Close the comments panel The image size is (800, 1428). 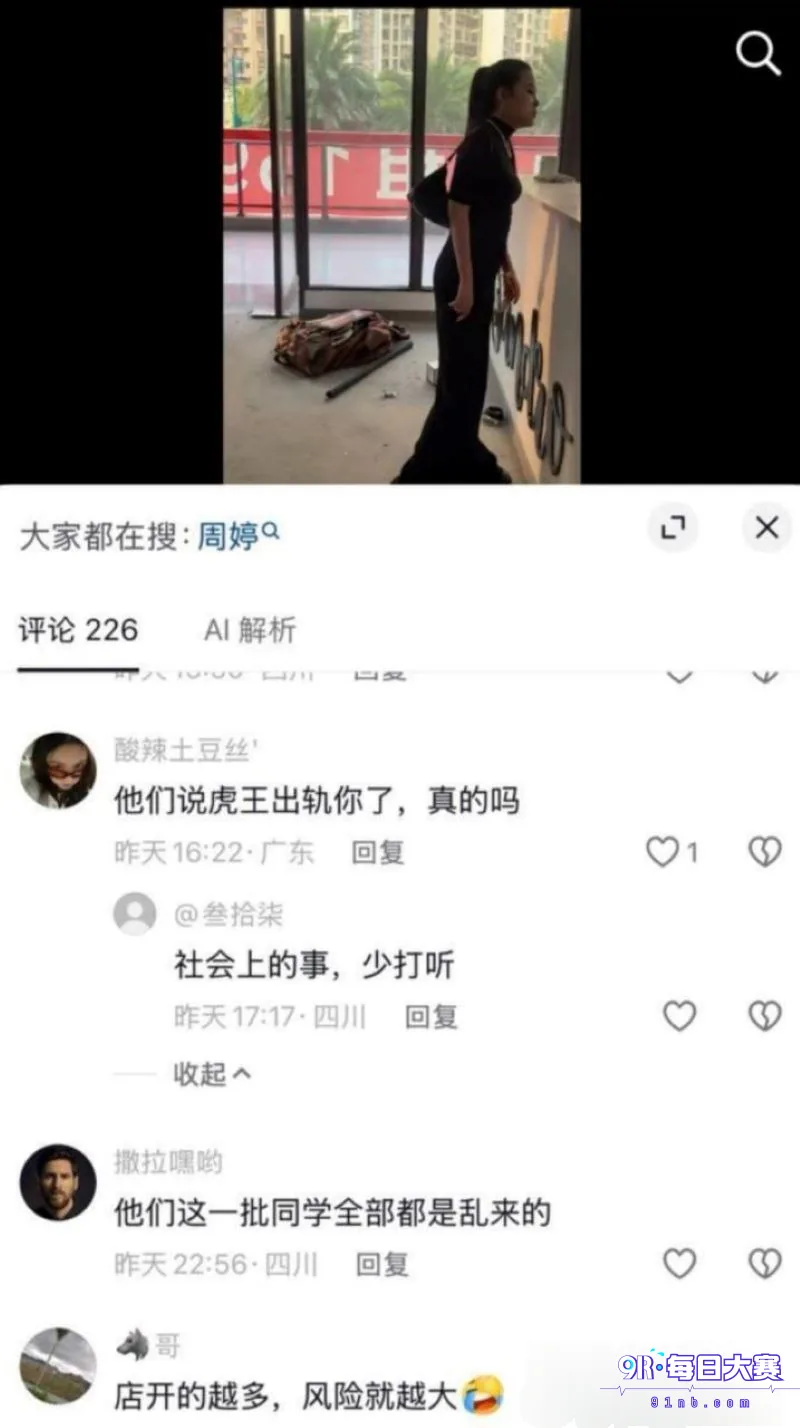pyautogui.click(x=767, y=527)
